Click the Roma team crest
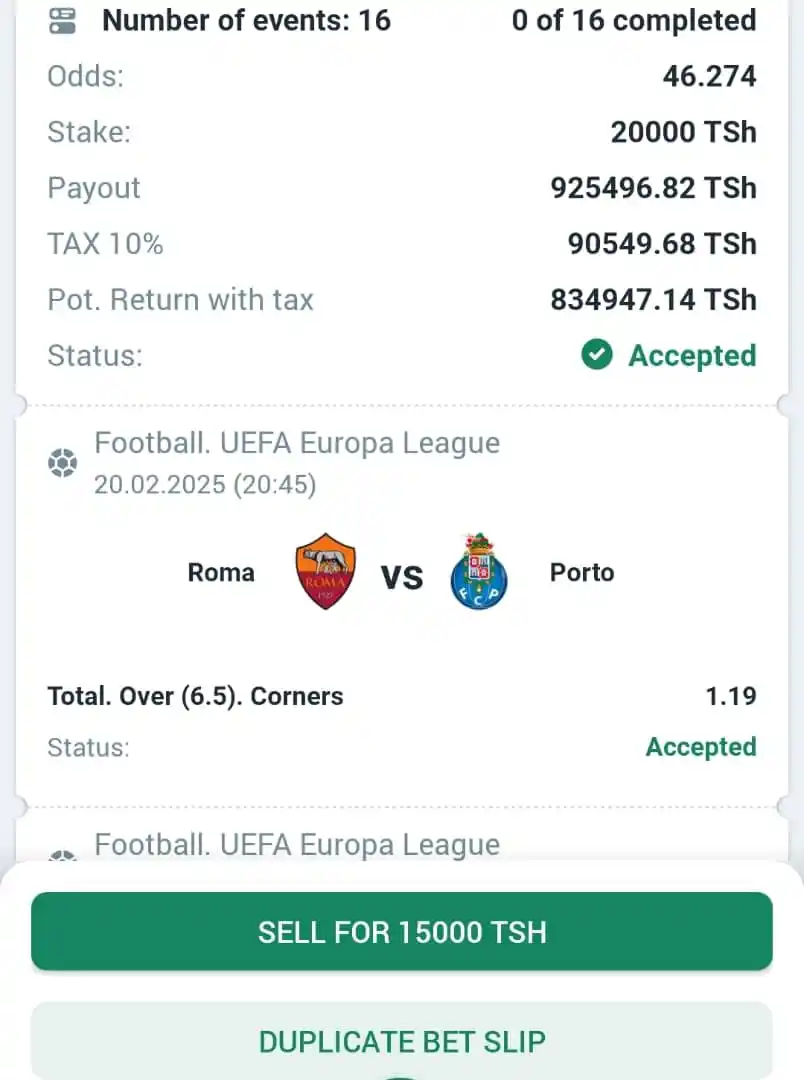Image resolution: width=804 pixels, height=1080 pixels. (325, 572)
